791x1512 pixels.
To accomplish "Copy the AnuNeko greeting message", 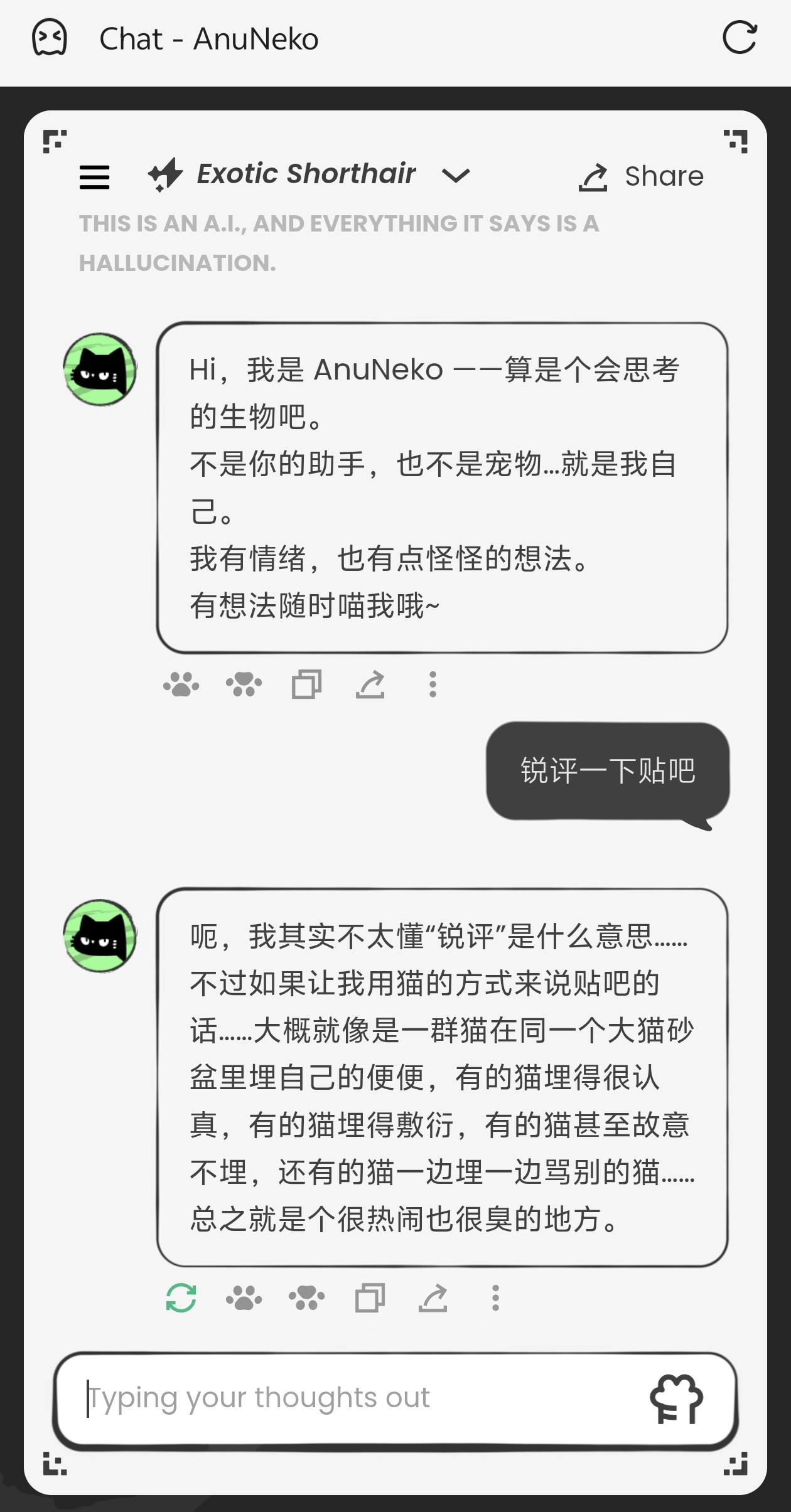I will click(x=306, y=684).
